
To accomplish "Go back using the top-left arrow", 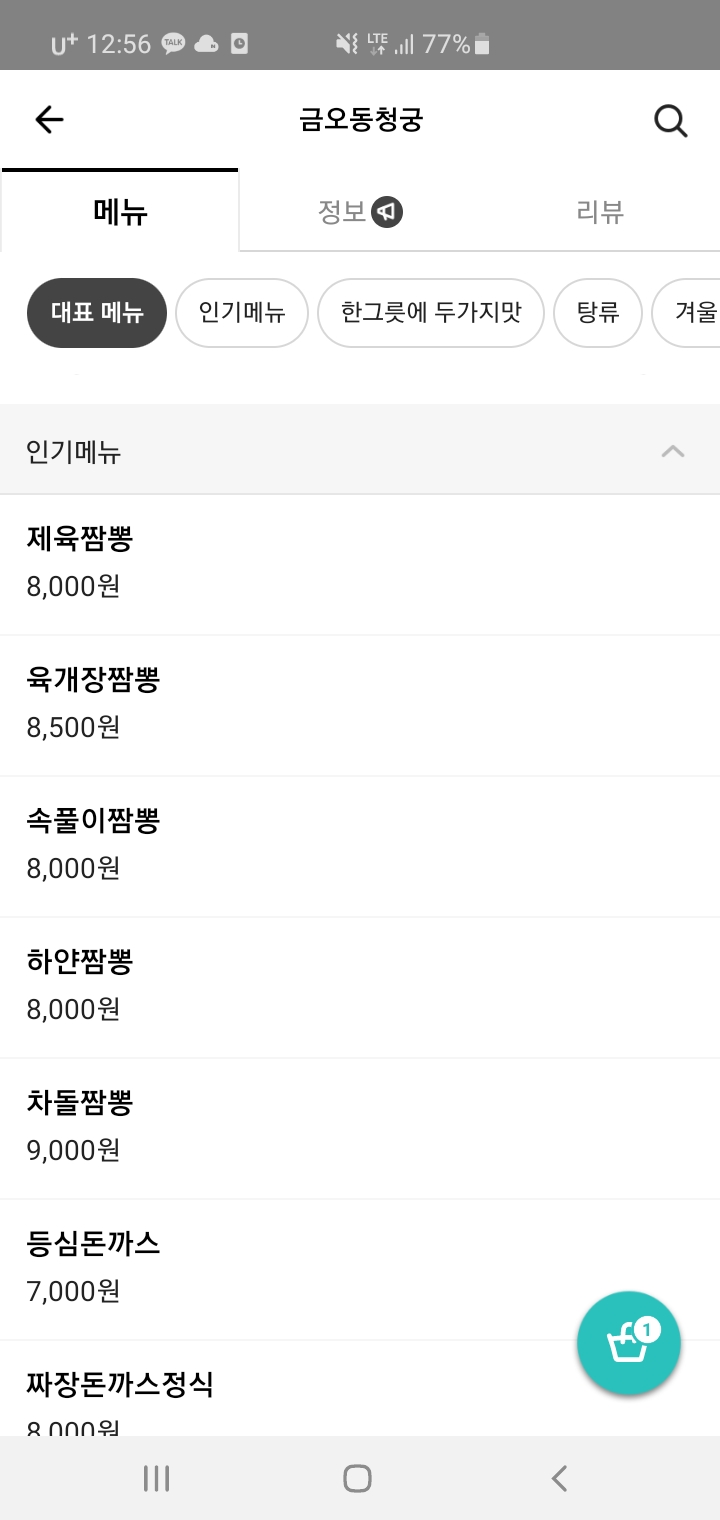I will (x=49, y=121).
